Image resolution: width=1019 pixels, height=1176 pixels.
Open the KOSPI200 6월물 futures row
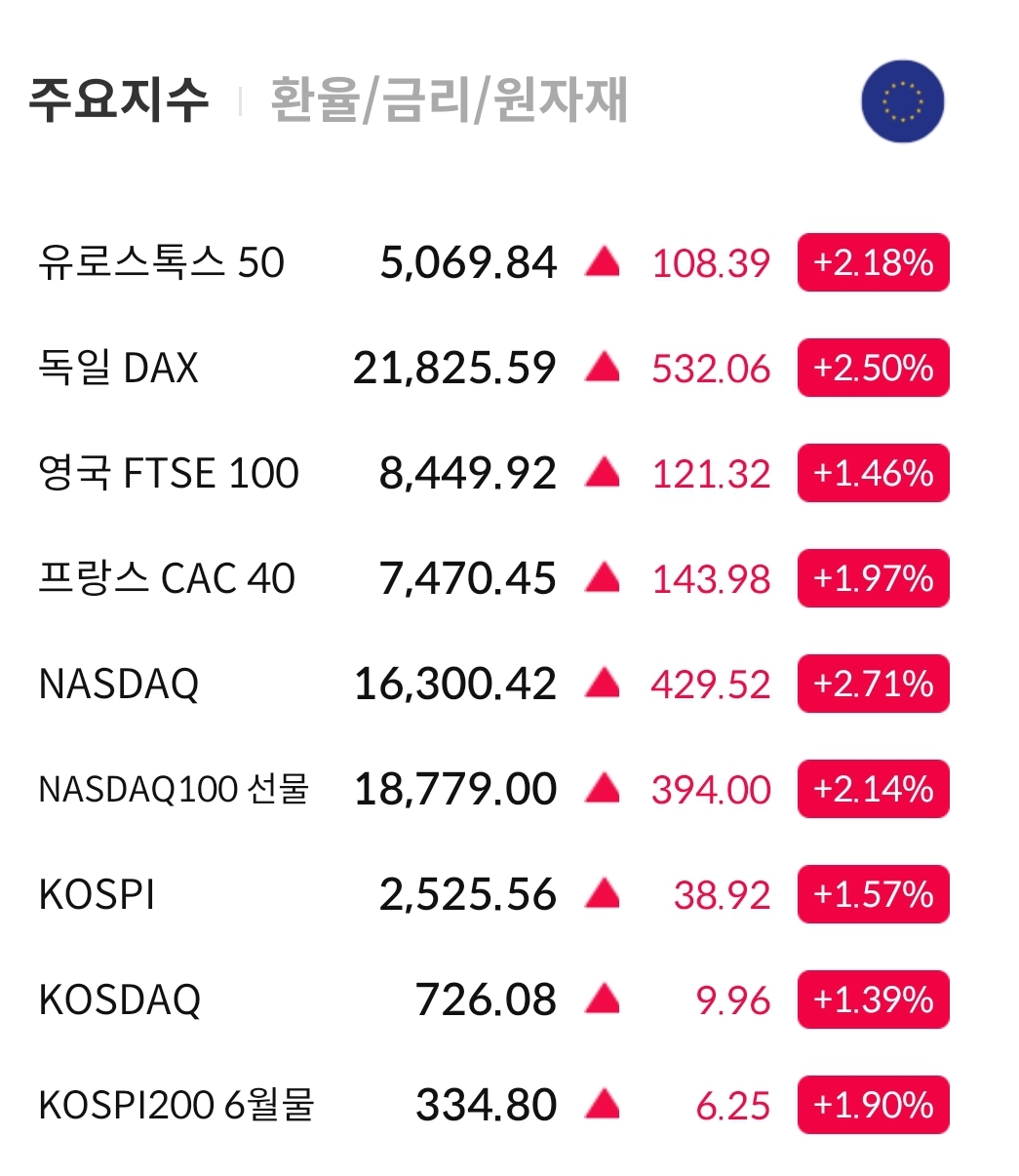coord(493,1105)
